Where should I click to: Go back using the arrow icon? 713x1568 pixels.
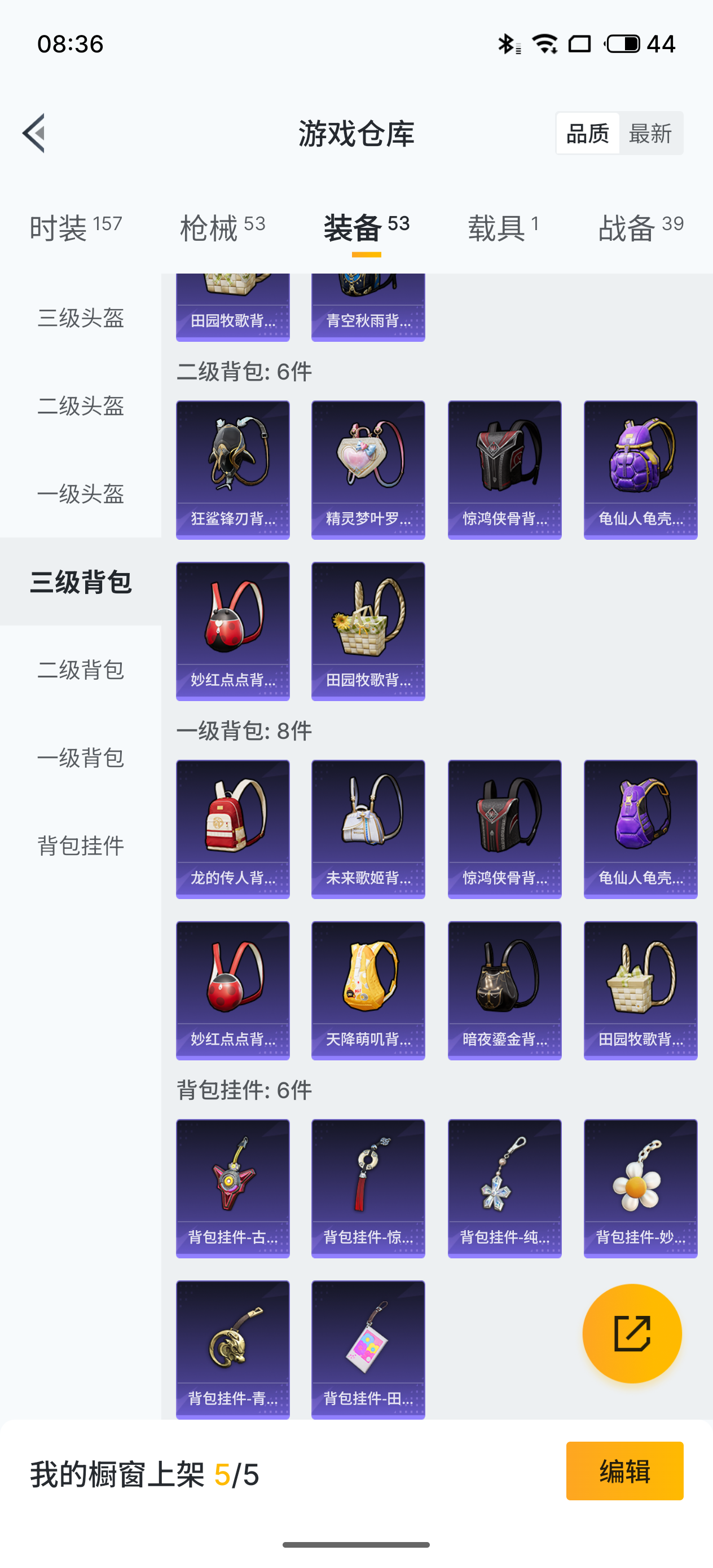coord(34,133)
